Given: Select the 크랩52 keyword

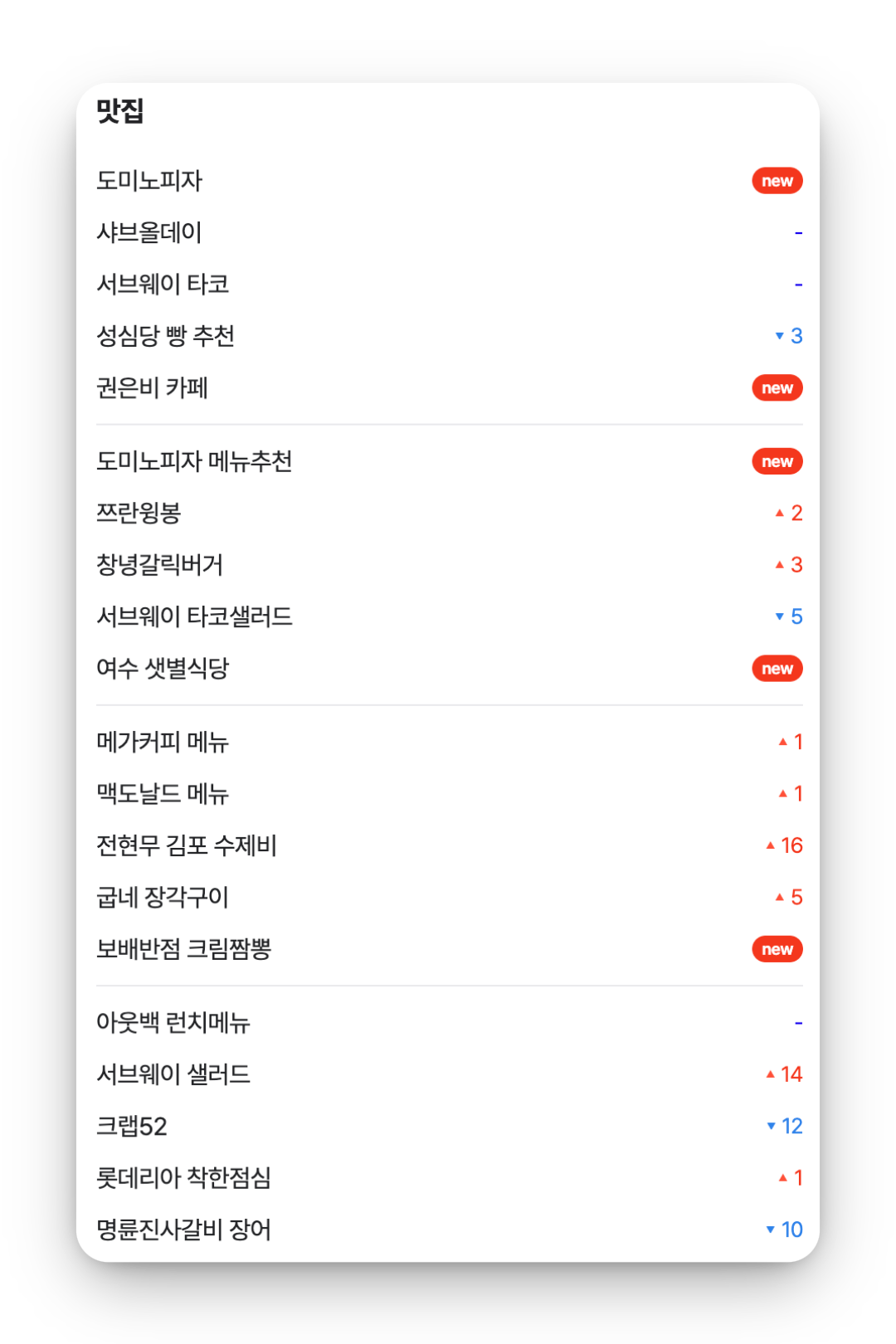Looking at the screenshot, I should pos(132,1126).
